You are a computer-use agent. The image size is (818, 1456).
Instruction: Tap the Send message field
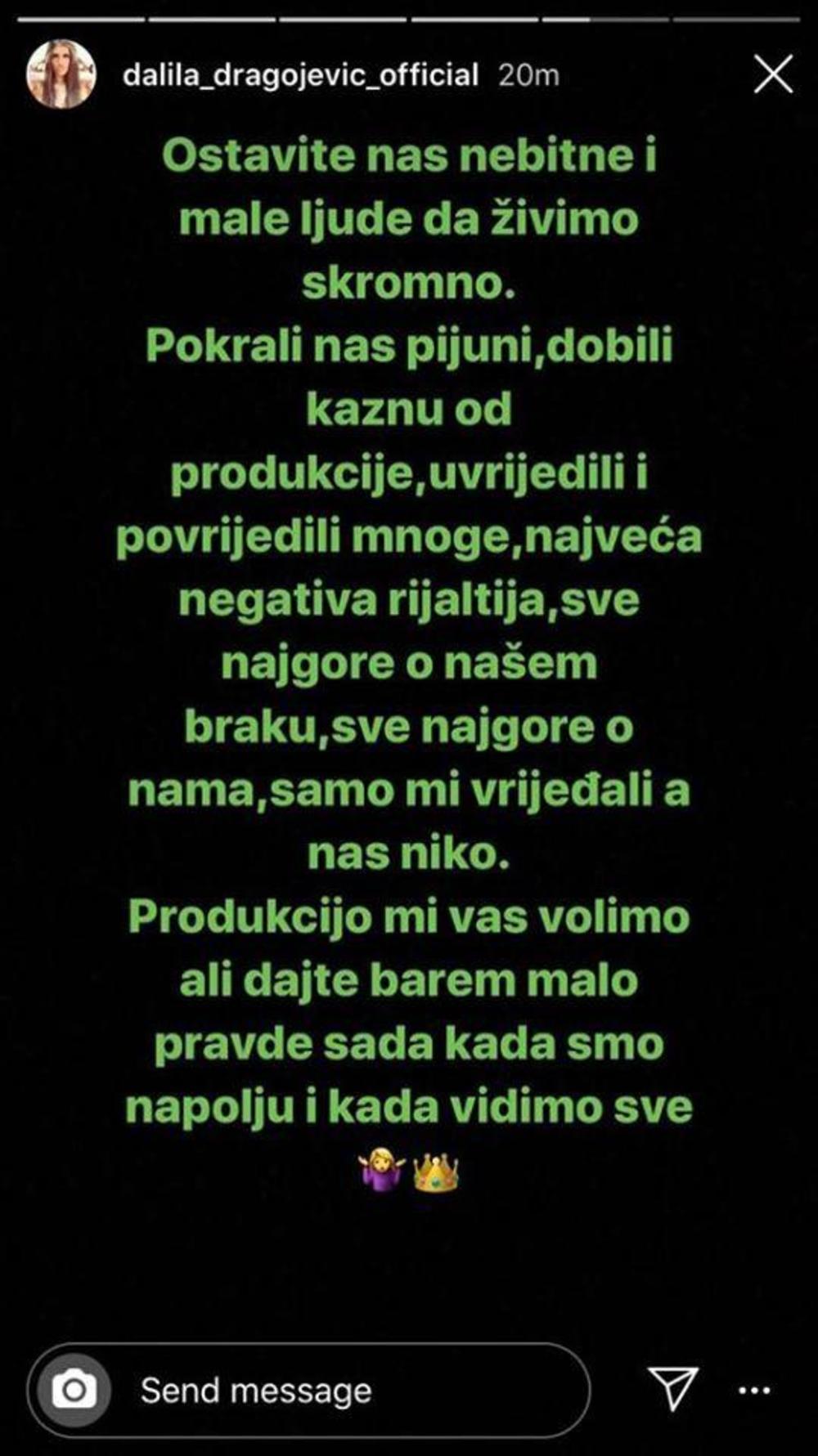click(x=344, y=1391)
